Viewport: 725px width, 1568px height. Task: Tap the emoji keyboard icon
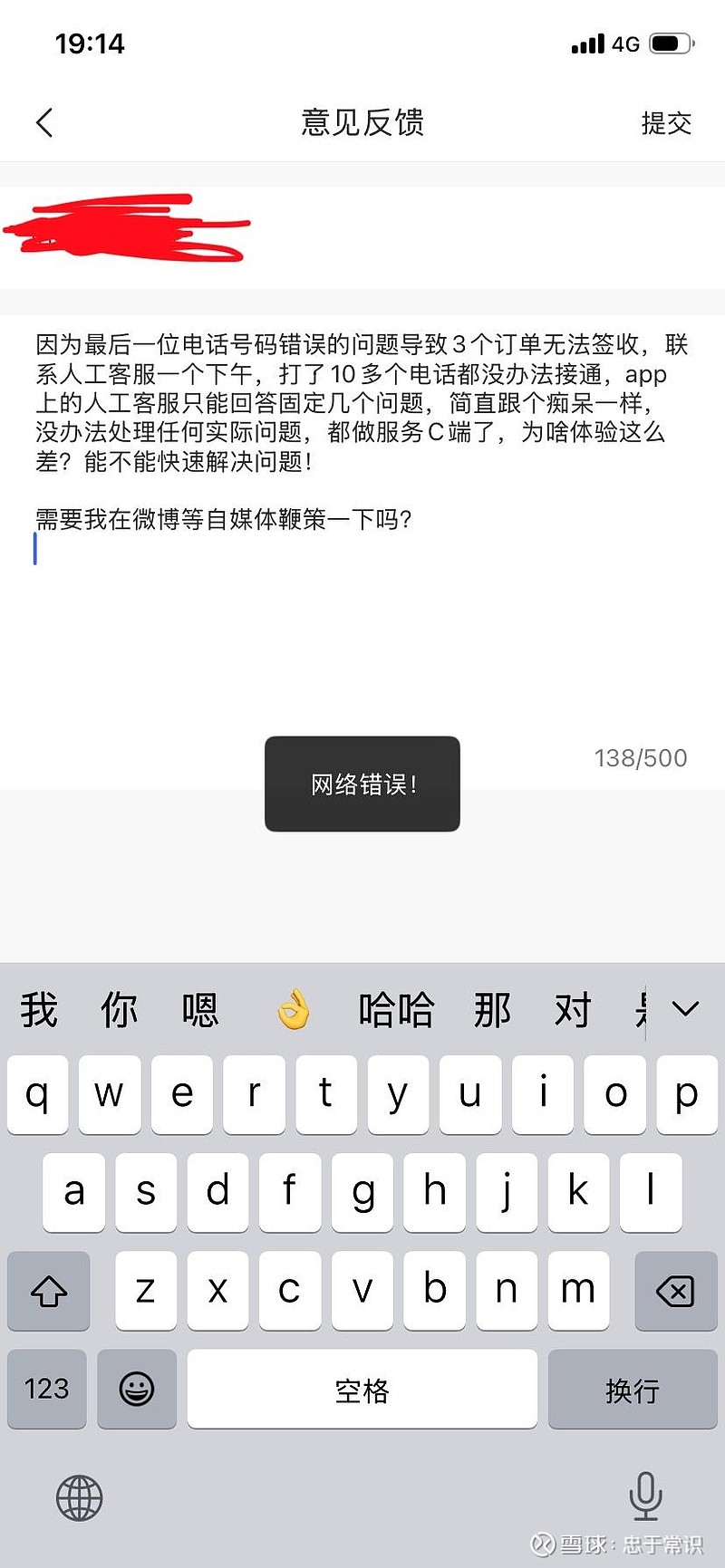pos(136,1389)
